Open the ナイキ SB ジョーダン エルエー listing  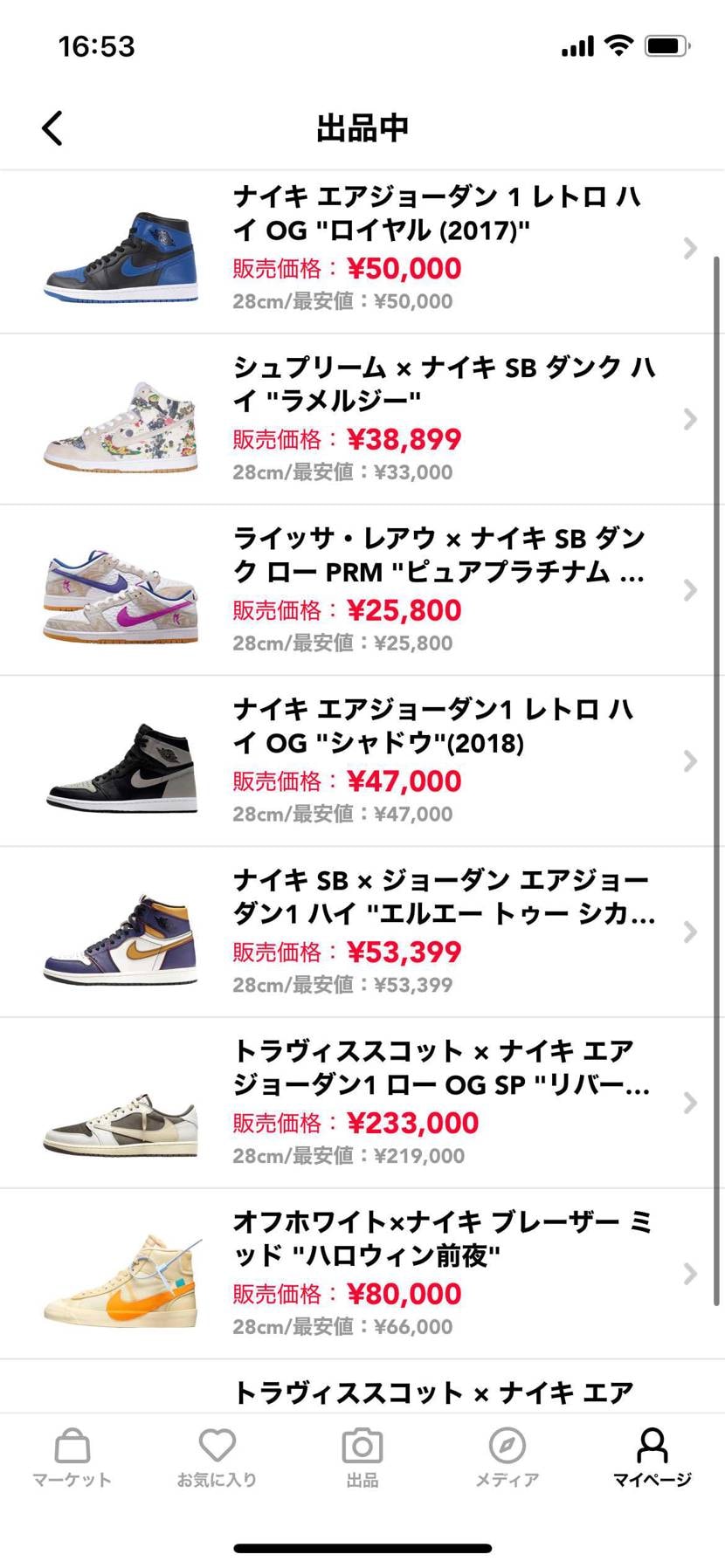coord(362,932)
